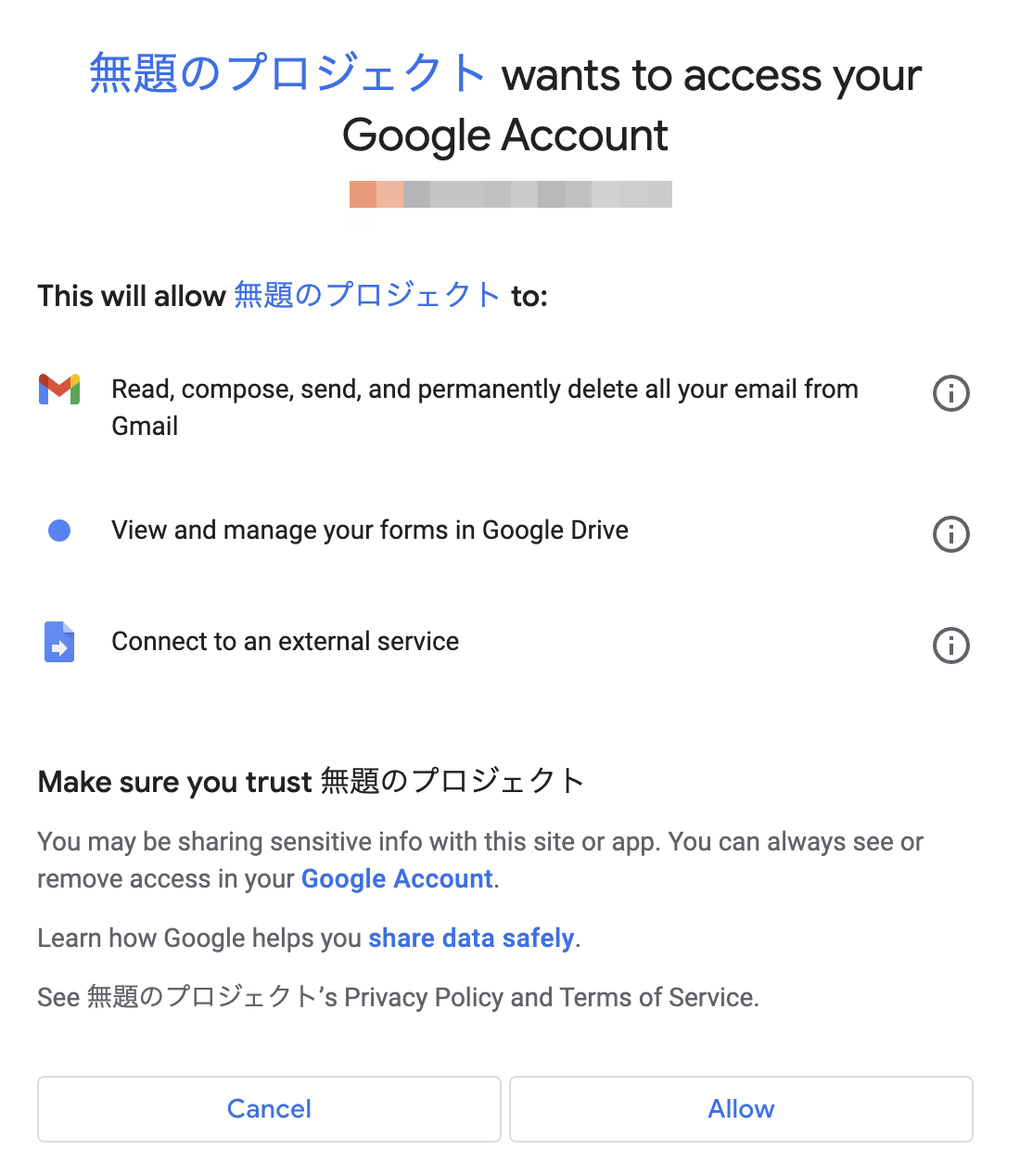Select the View and manage forms row
The height and width of the screenshot is (1176, 1020).
click(x=370, y=530)
